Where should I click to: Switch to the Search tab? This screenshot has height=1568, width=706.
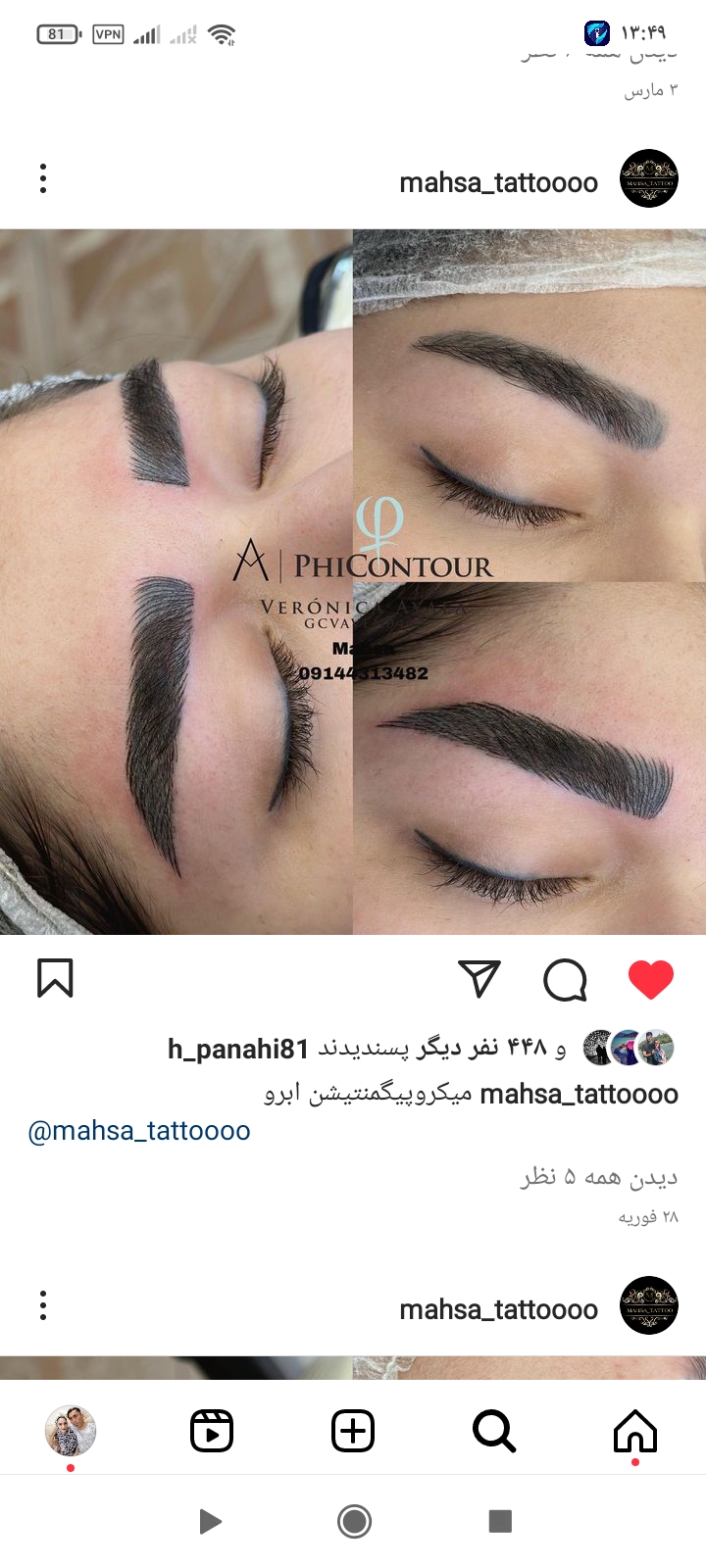pos(494,1432)
